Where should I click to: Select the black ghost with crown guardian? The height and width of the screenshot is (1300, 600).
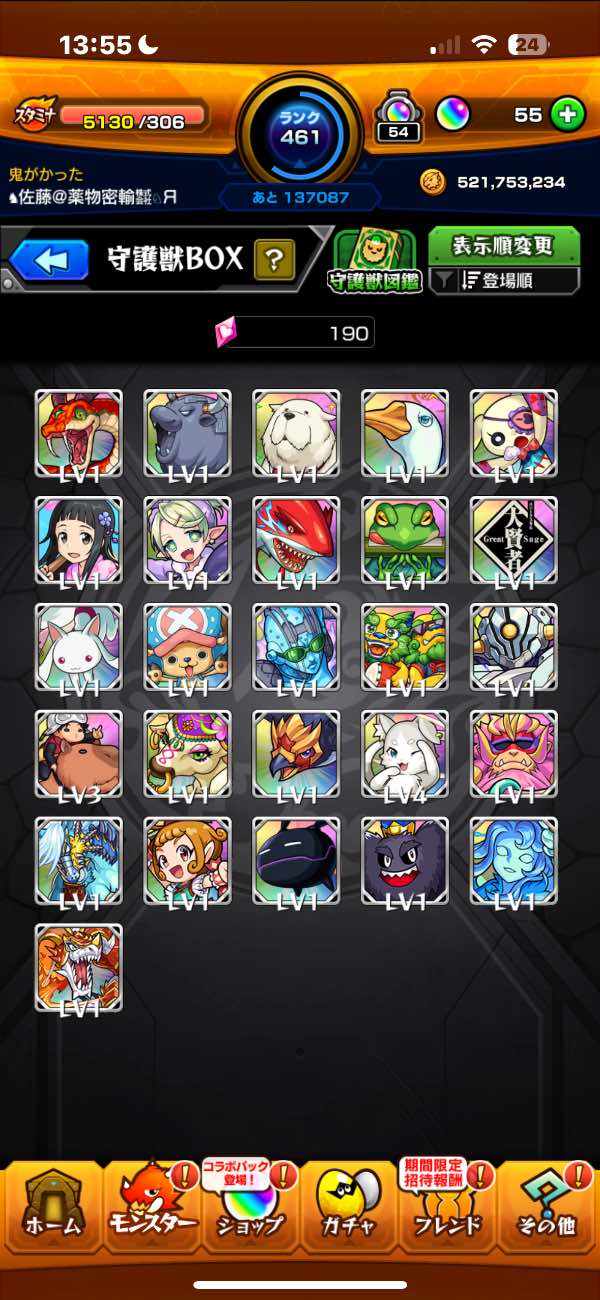tap(405, 860)
